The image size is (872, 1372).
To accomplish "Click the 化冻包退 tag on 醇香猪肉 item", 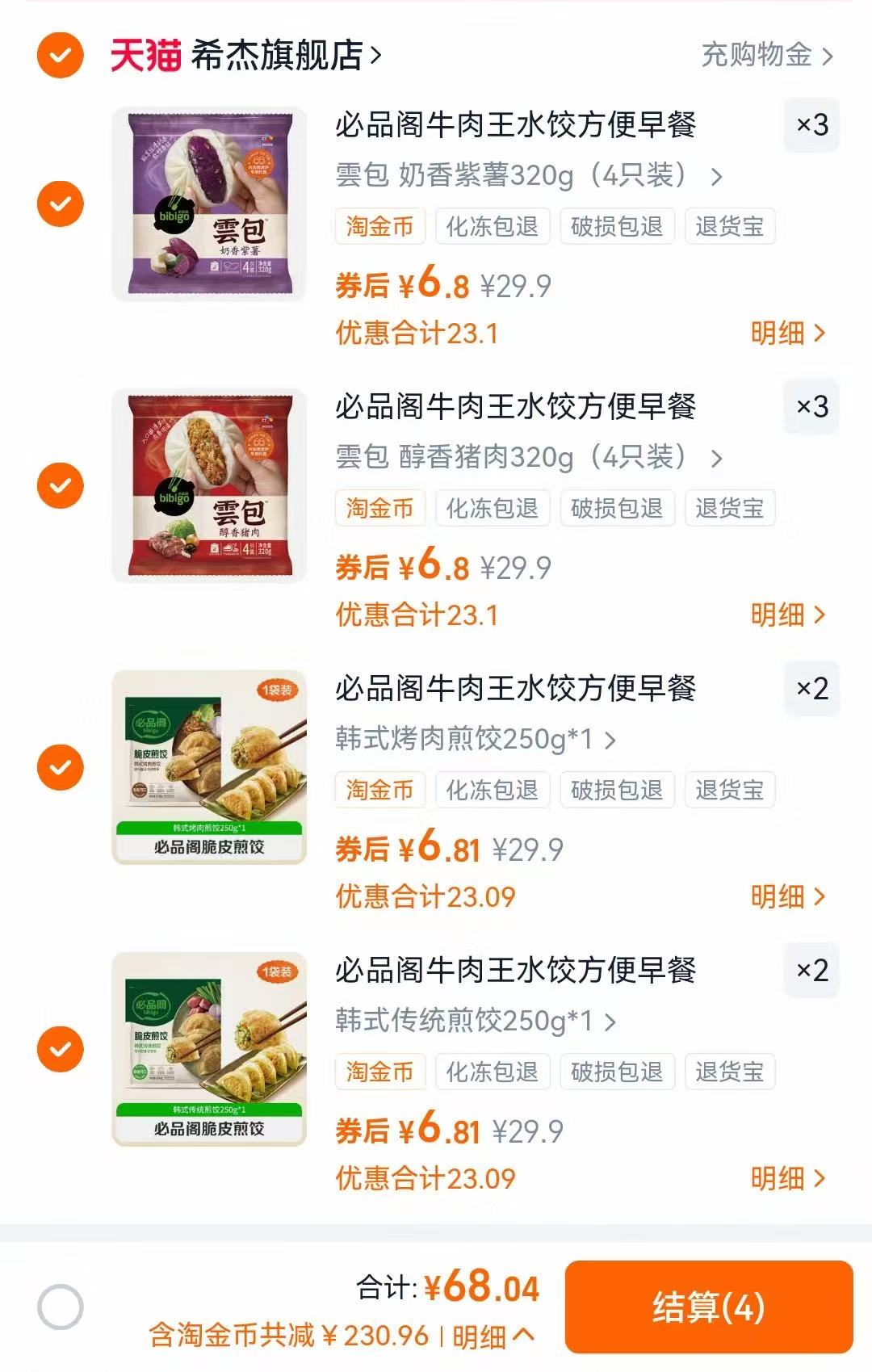I will point(493,508).
